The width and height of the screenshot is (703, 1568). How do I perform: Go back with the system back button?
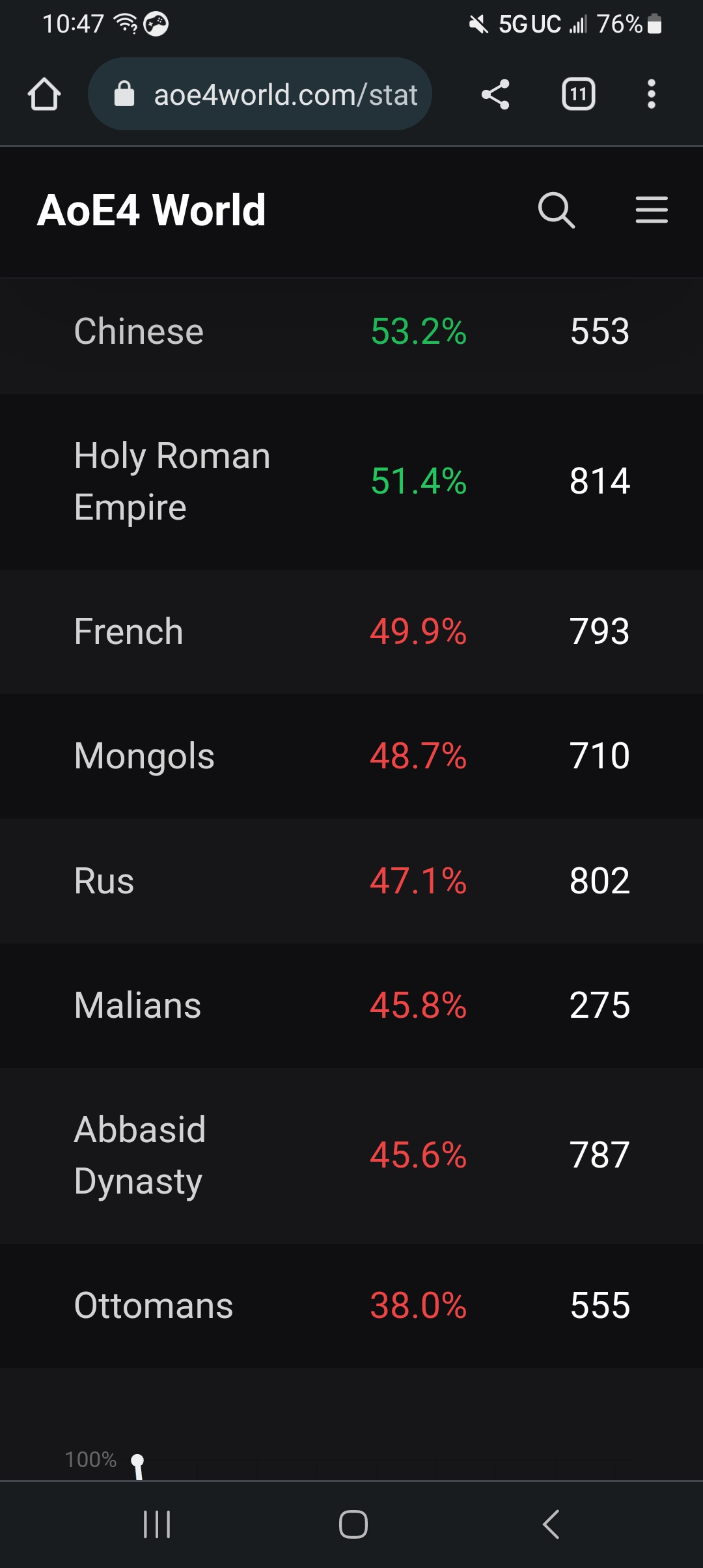coord(551,1524)
